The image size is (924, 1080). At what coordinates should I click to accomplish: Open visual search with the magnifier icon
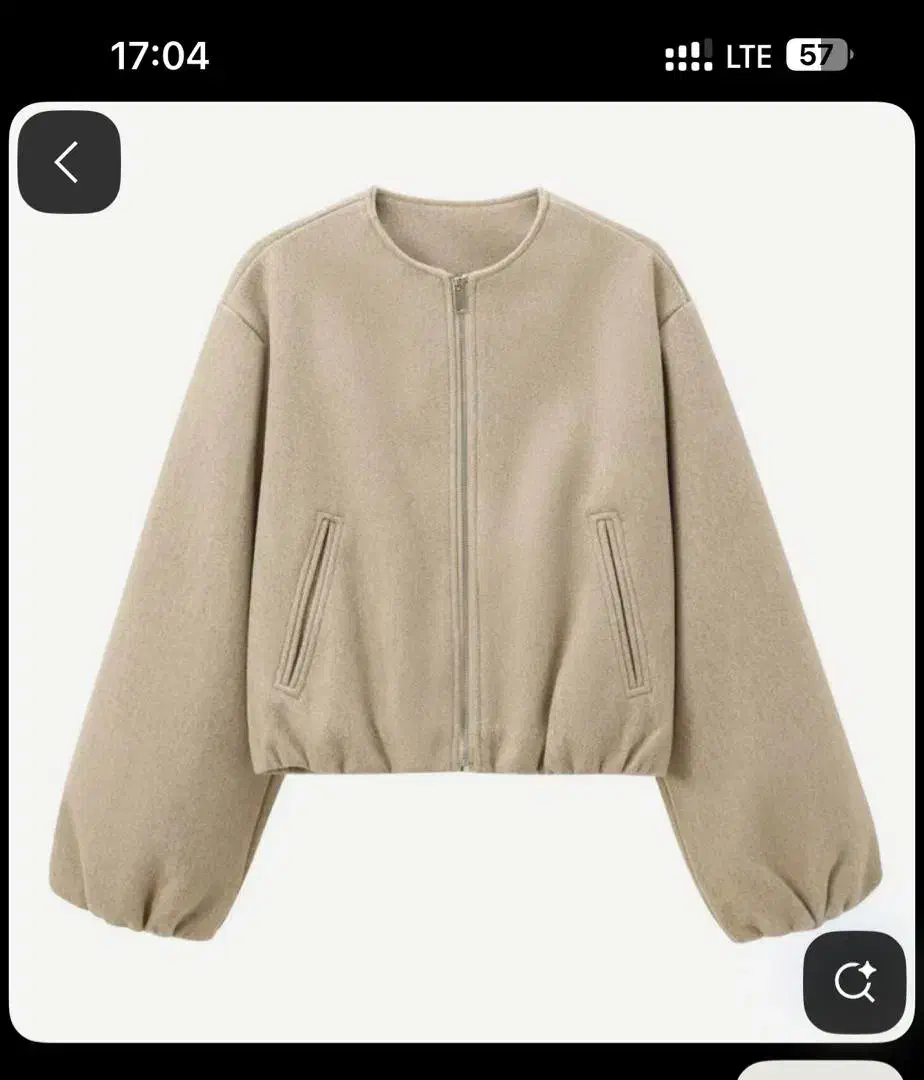point(854,981)
